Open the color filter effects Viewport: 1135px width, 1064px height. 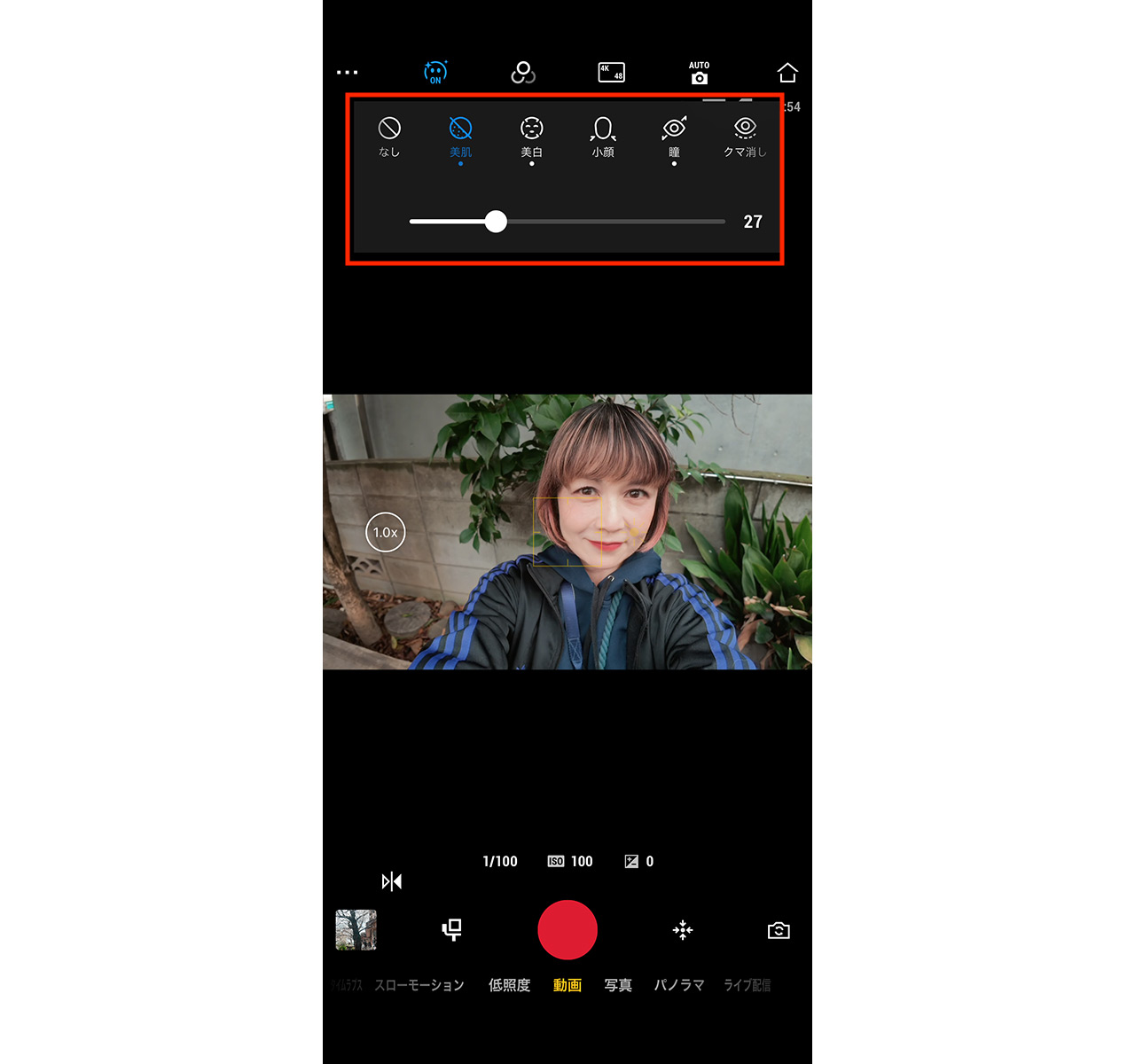tap(523, 73)
